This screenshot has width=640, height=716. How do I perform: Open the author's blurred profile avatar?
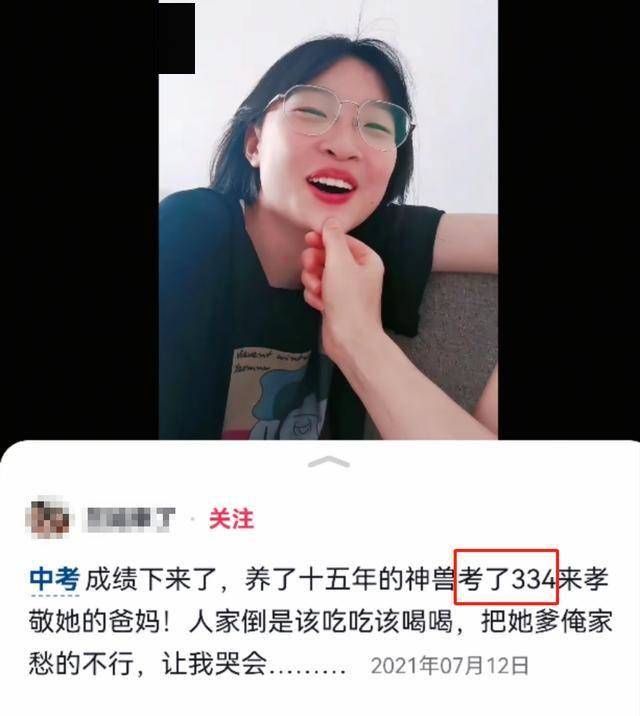click(x=50, y=518)
